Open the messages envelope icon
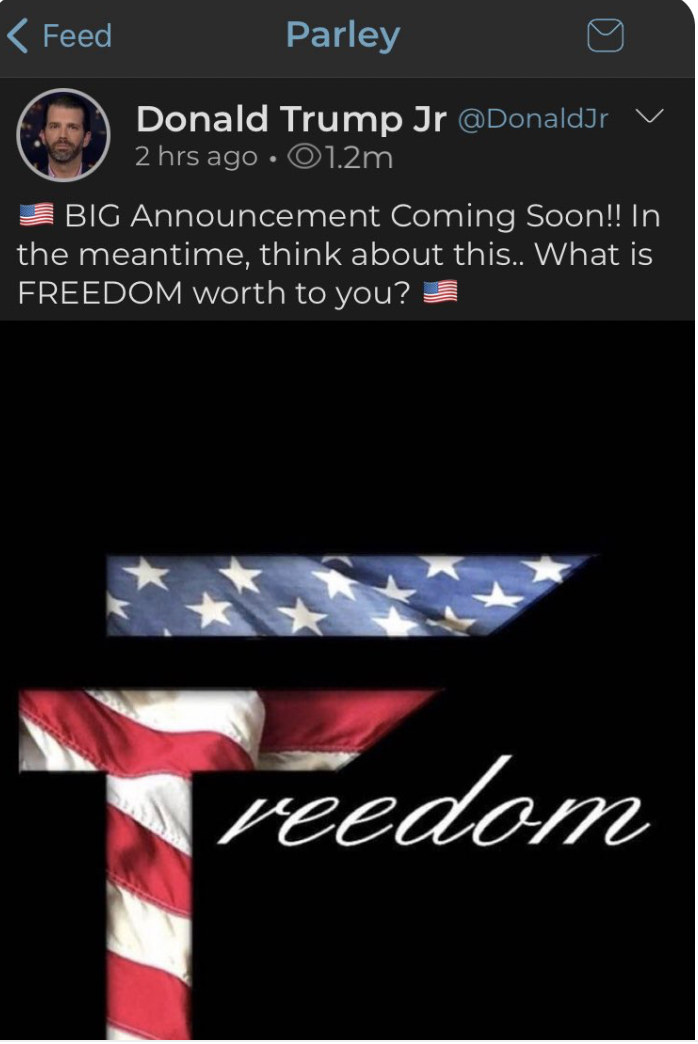The width and height of the screenshot is (698, 1044). (x=605, y=37)
